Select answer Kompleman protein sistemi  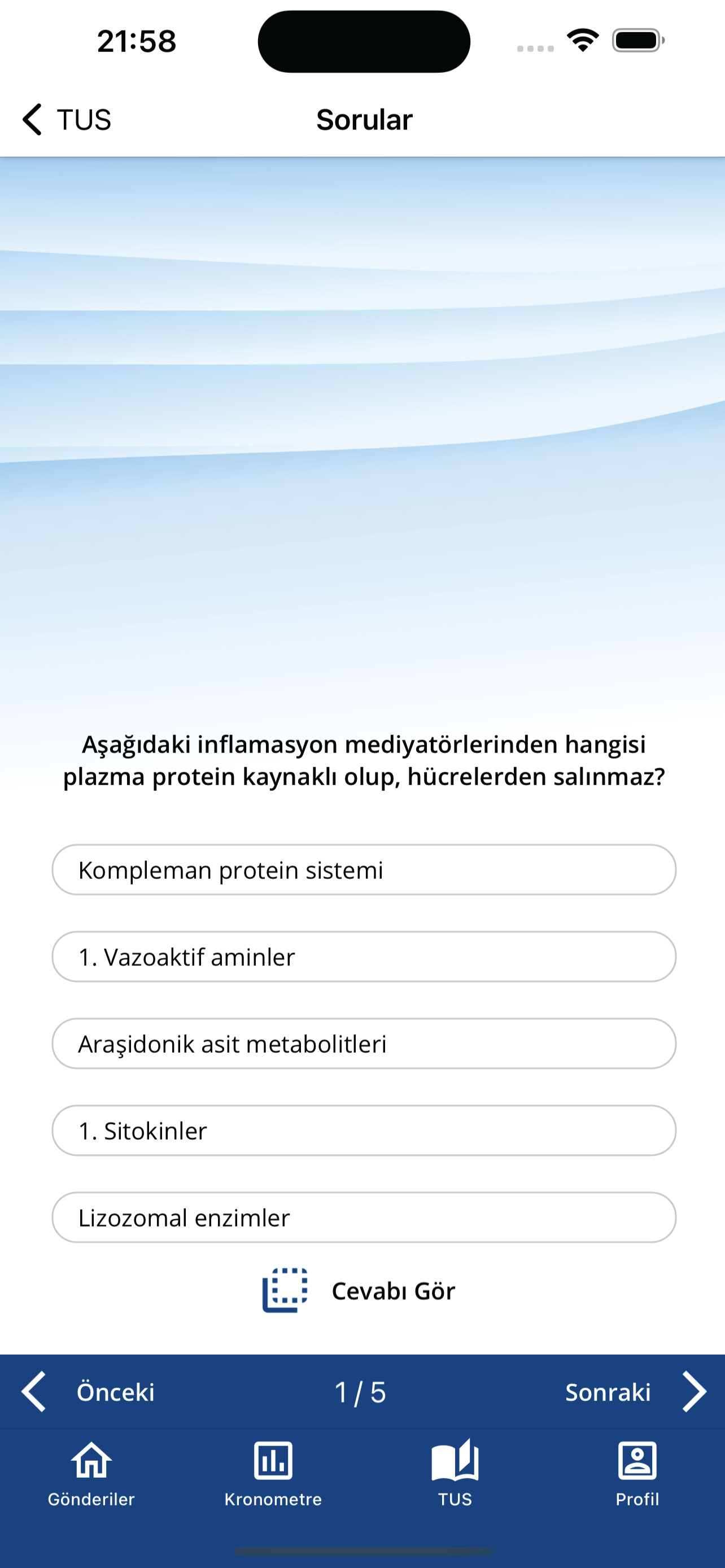(364, 870)
